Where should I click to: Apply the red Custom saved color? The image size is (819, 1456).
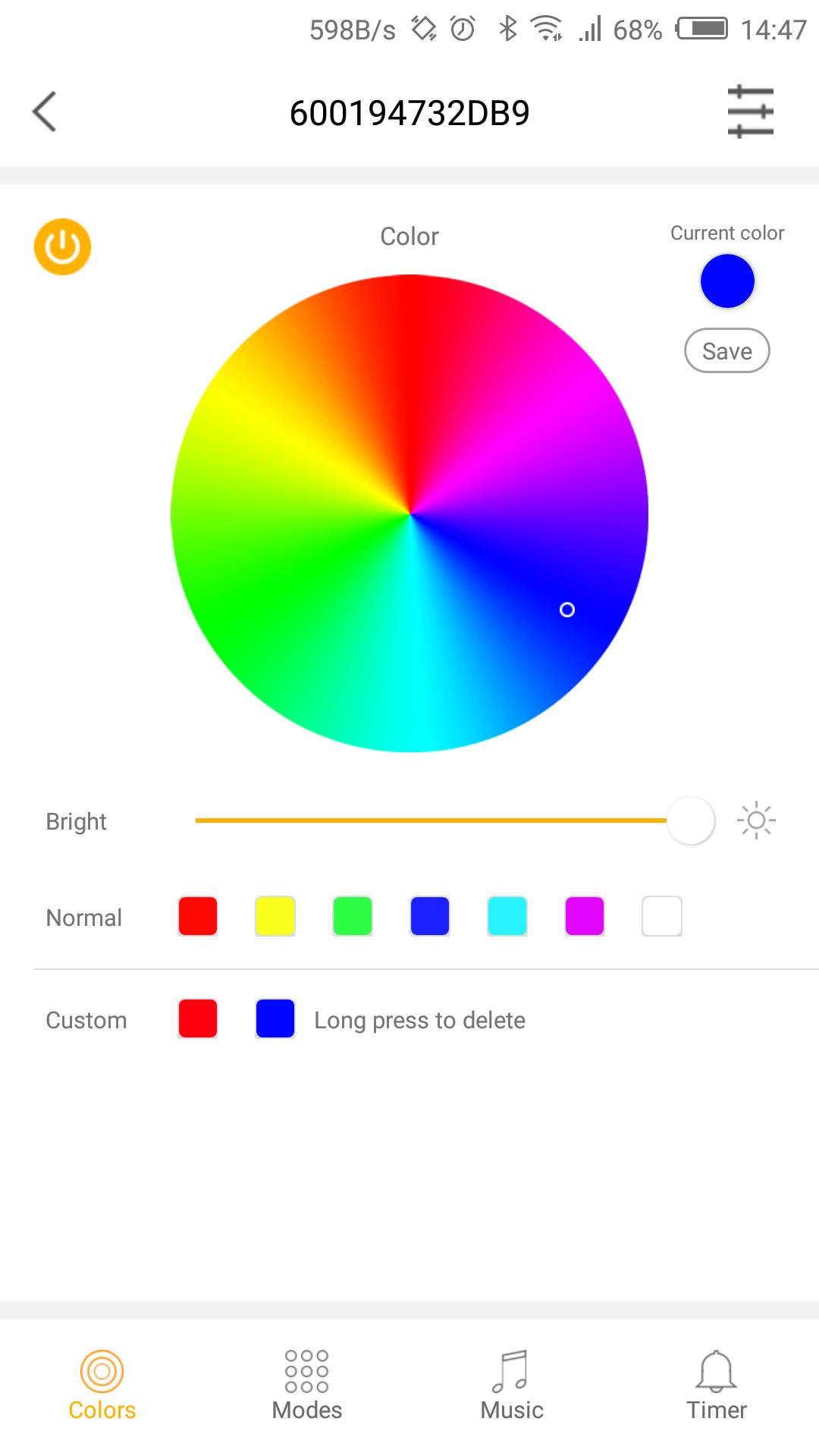click(198, 1018)
